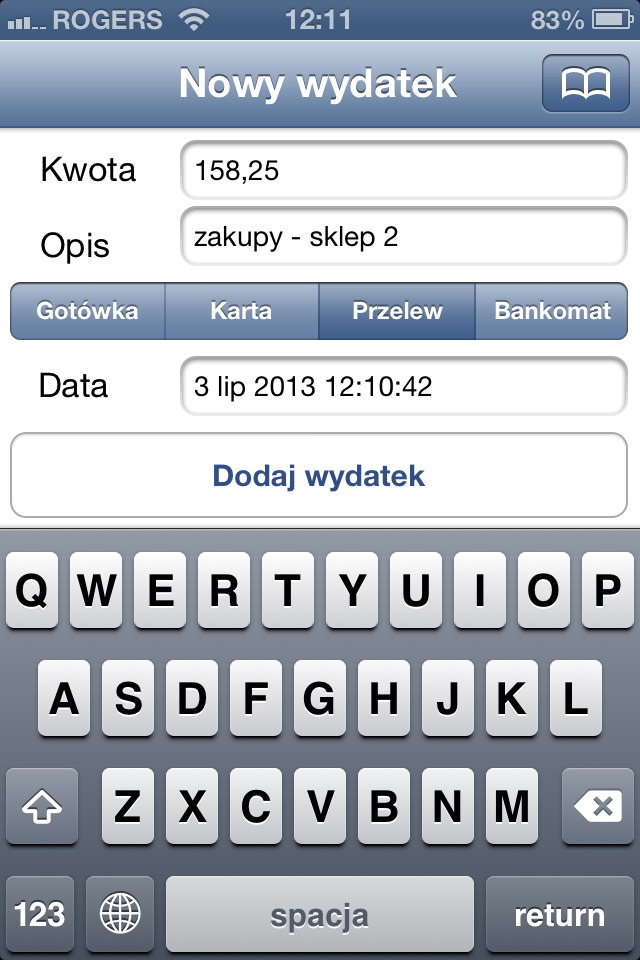Add the expense with Dodaj wydatek

[319, 475]
